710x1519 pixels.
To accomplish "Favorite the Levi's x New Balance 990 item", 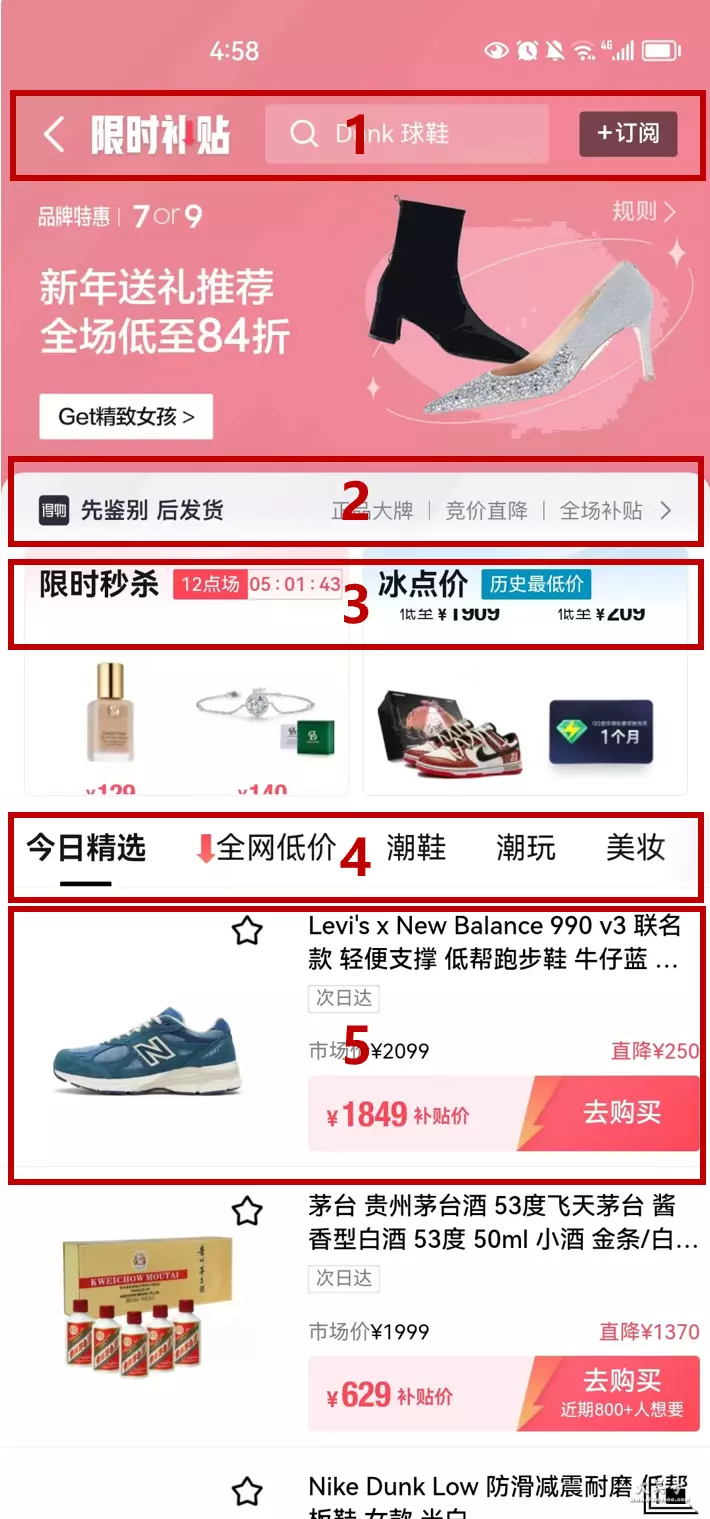I will point(247,931).
